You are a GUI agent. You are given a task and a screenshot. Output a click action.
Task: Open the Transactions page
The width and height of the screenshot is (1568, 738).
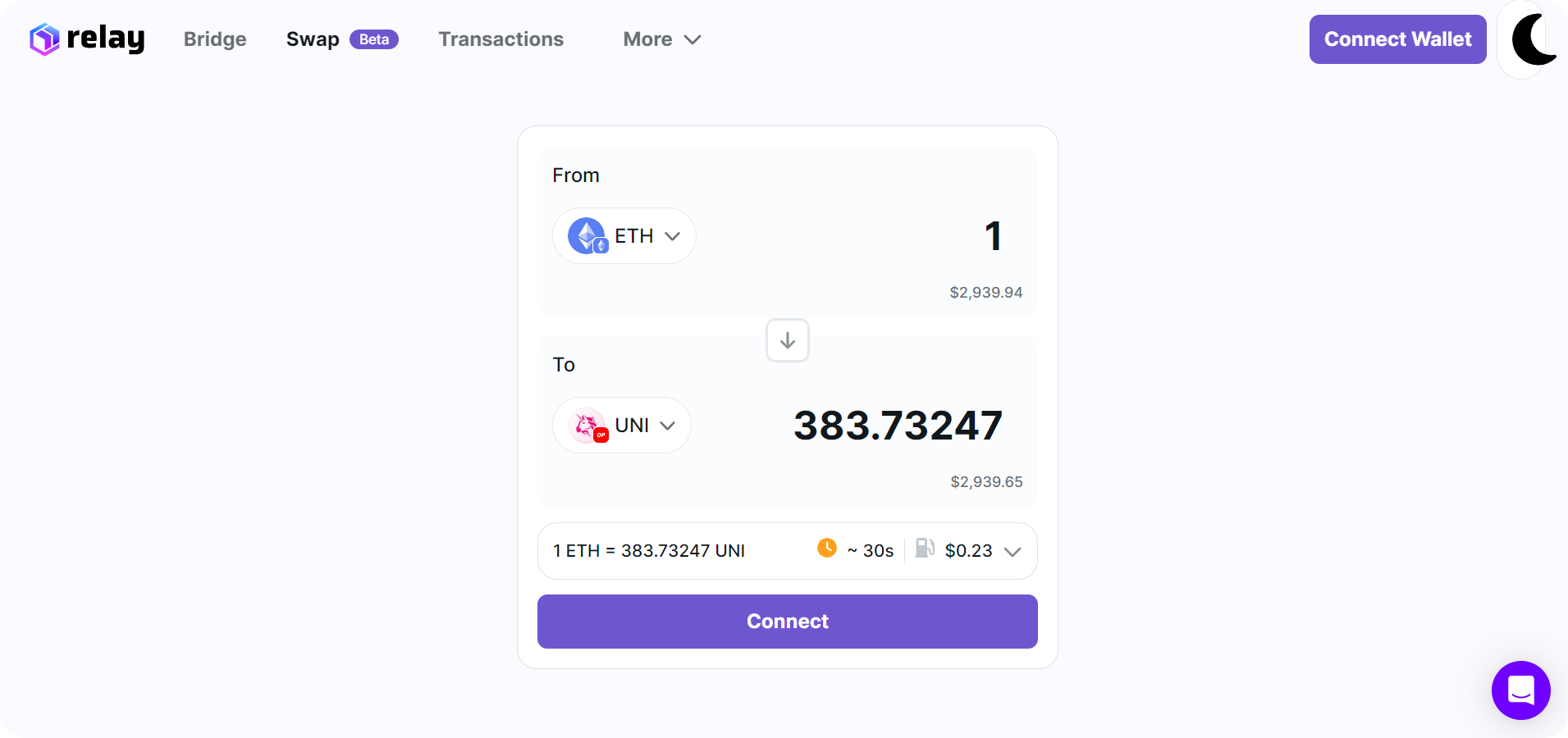coord(501,39)
